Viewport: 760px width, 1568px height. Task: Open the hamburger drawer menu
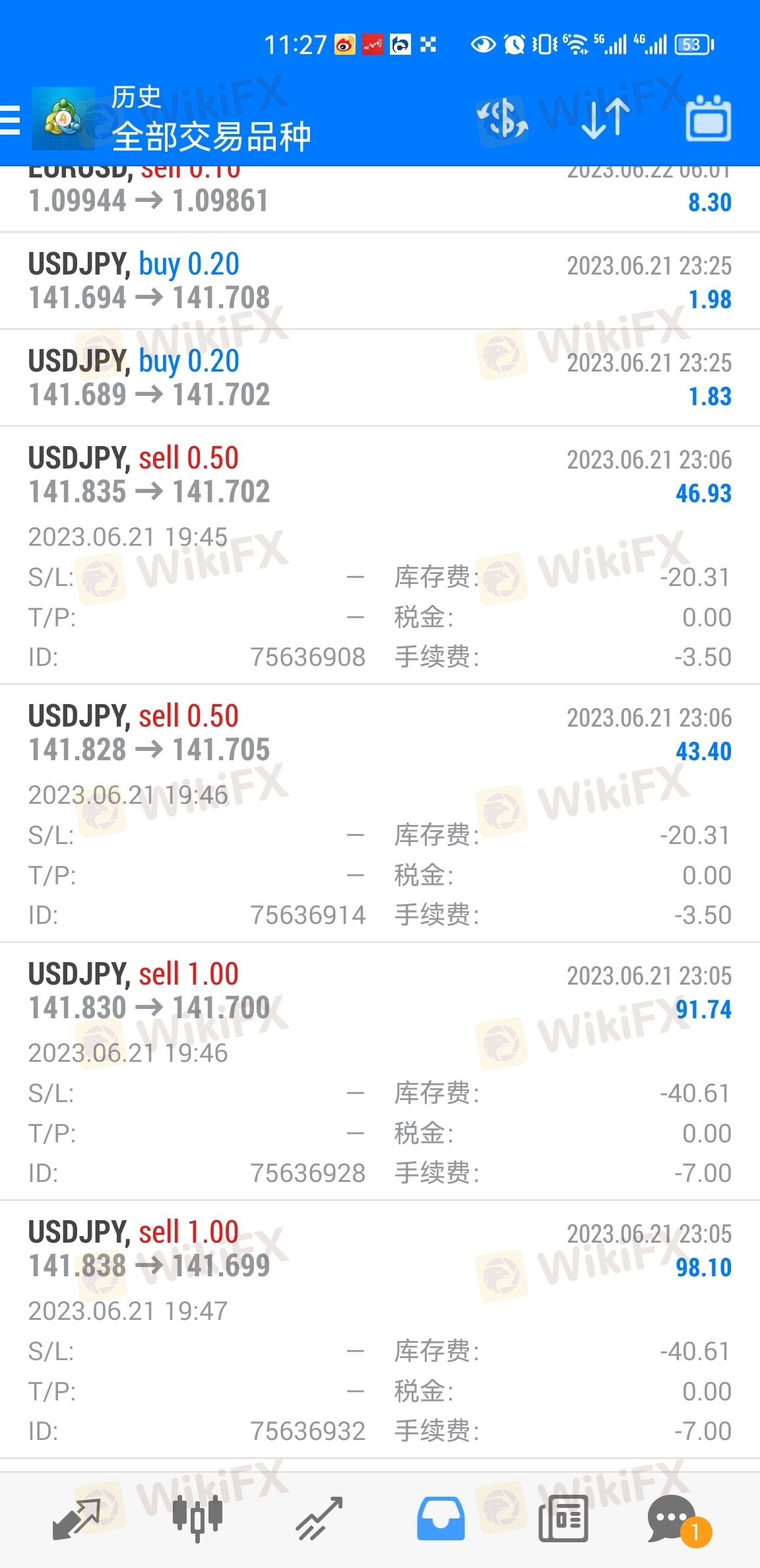[x=9, y=120]
